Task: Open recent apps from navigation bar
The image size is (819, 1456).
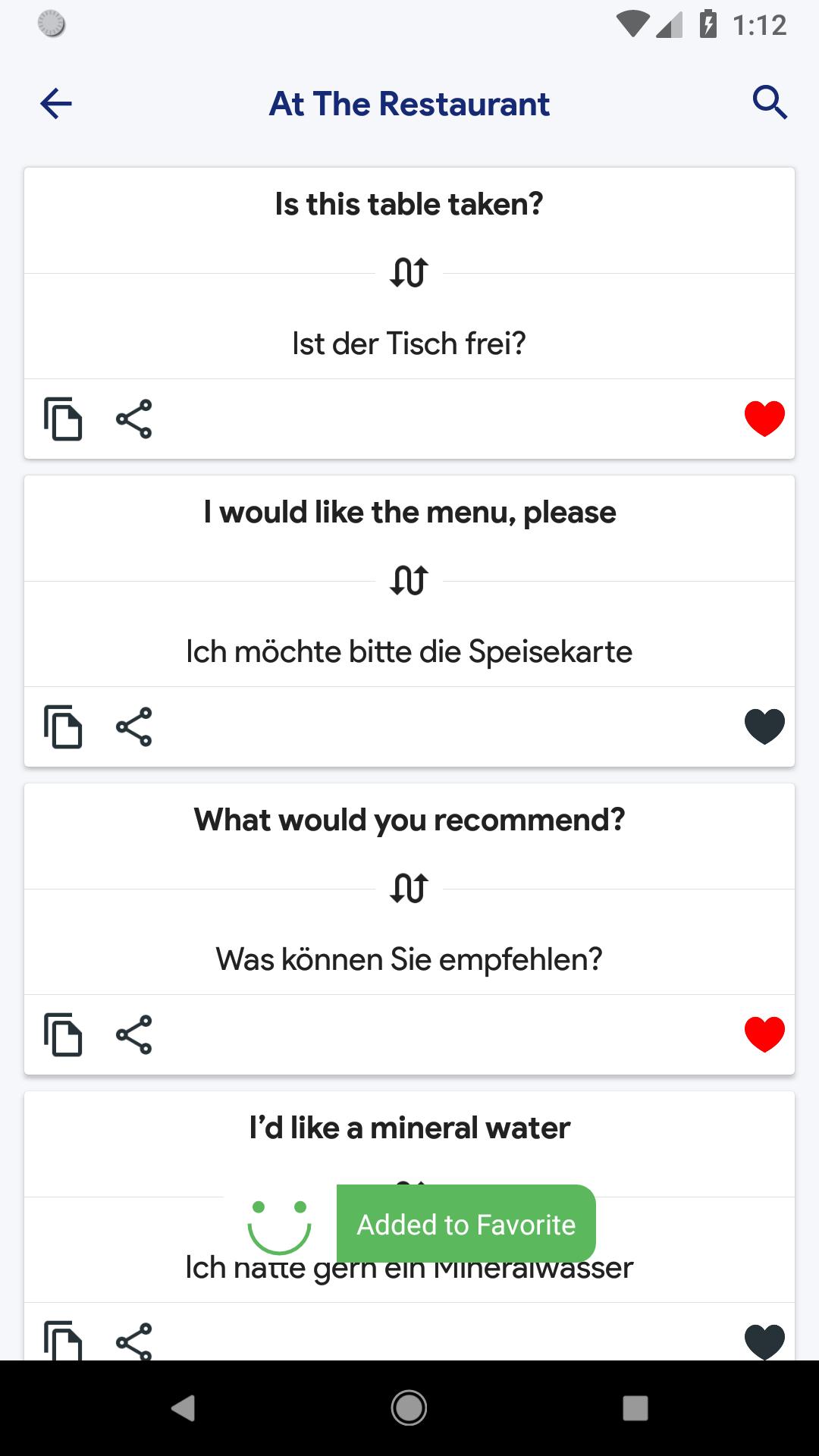Action: (x=635, y=1408)
